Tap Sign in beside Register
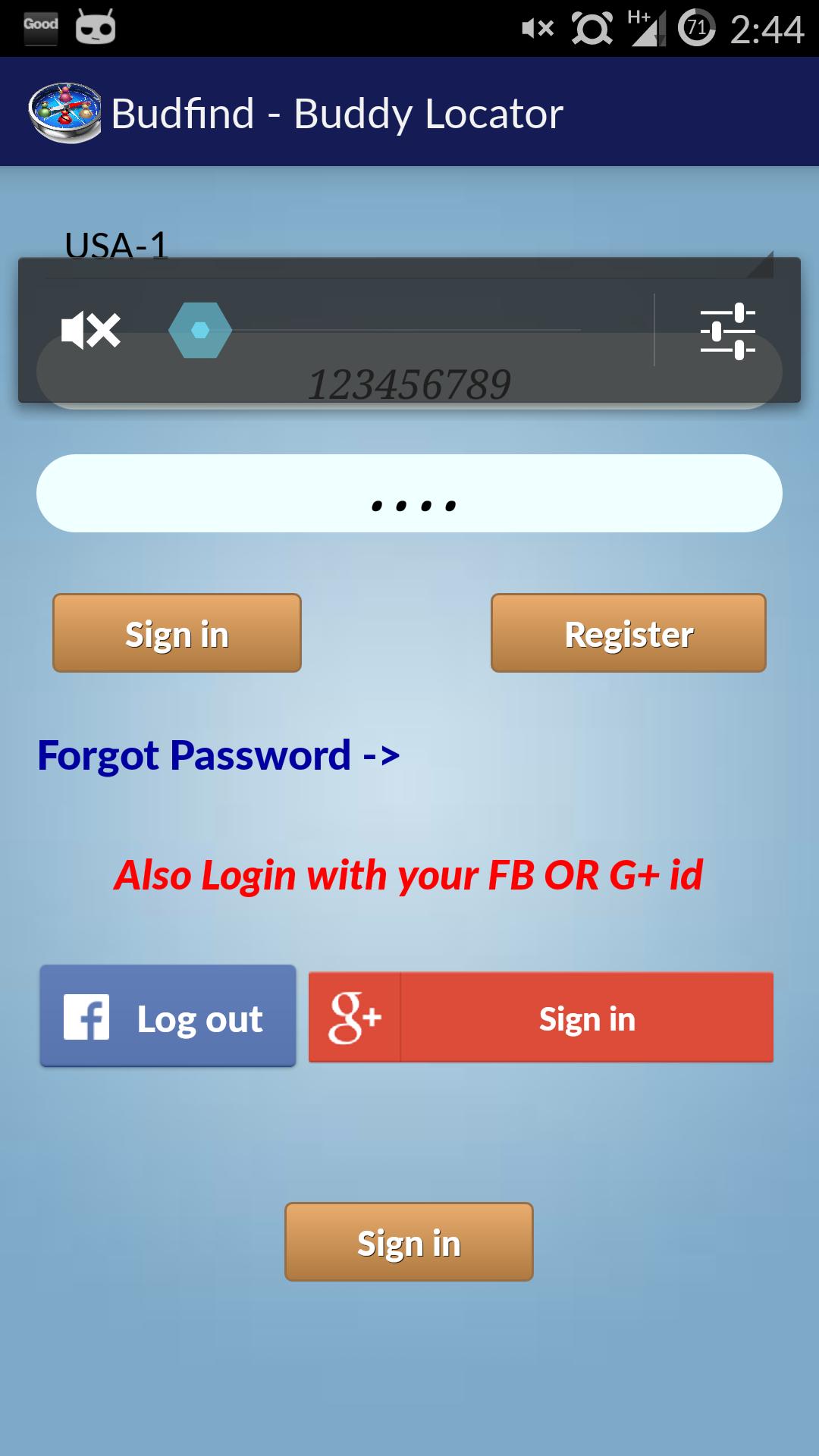 tap(177, 633)
